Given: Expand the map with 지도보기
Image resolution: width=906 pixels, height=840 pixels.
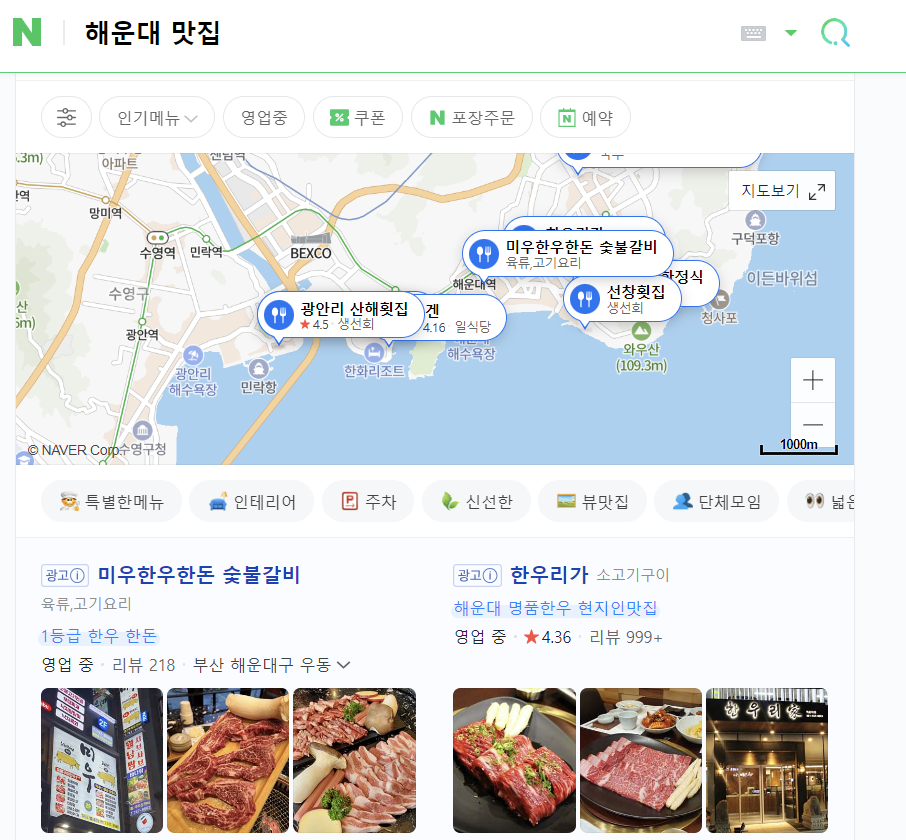Looking at the screenshot, I should pos(782,191).
